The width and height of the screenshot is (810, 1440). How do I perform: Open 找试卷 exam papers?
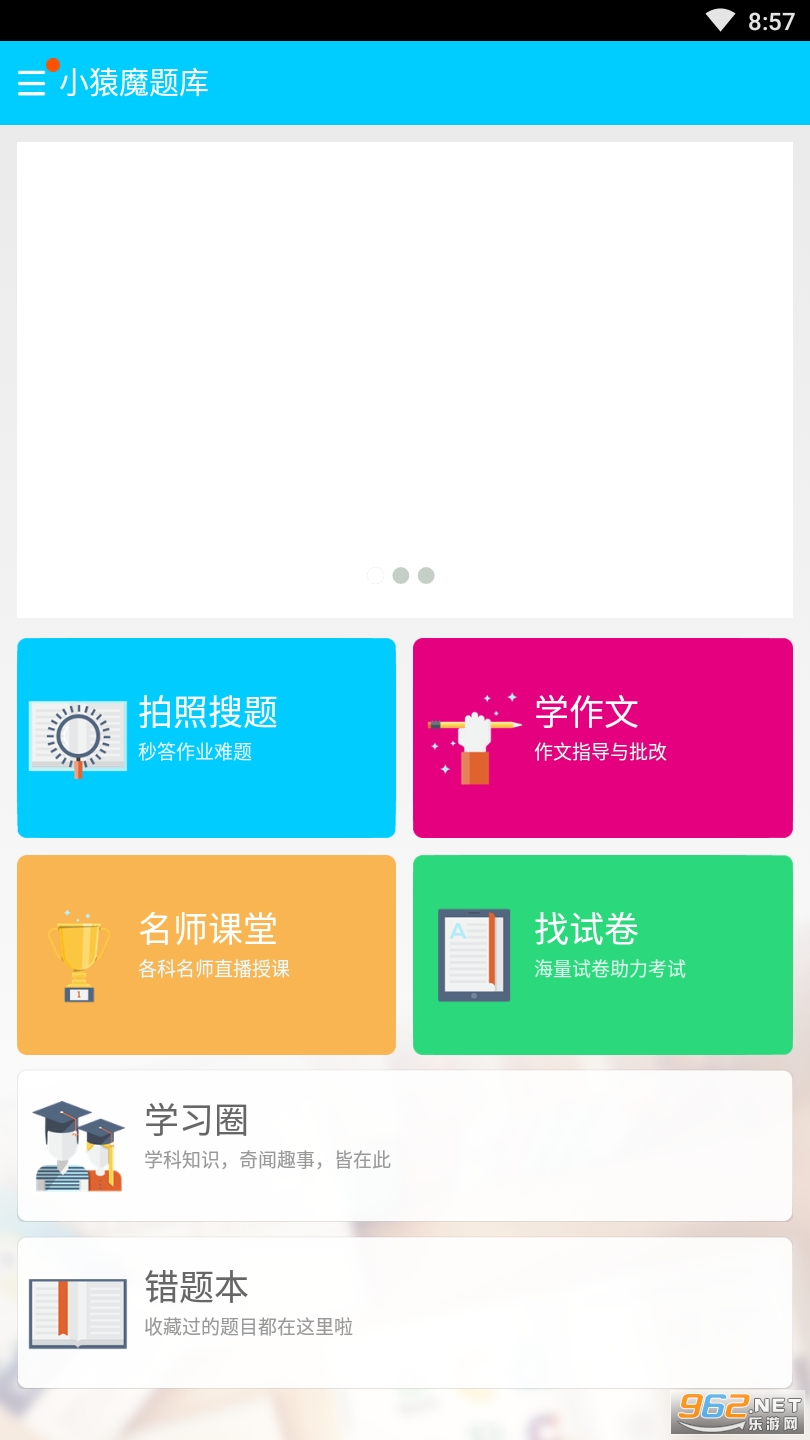602,954
